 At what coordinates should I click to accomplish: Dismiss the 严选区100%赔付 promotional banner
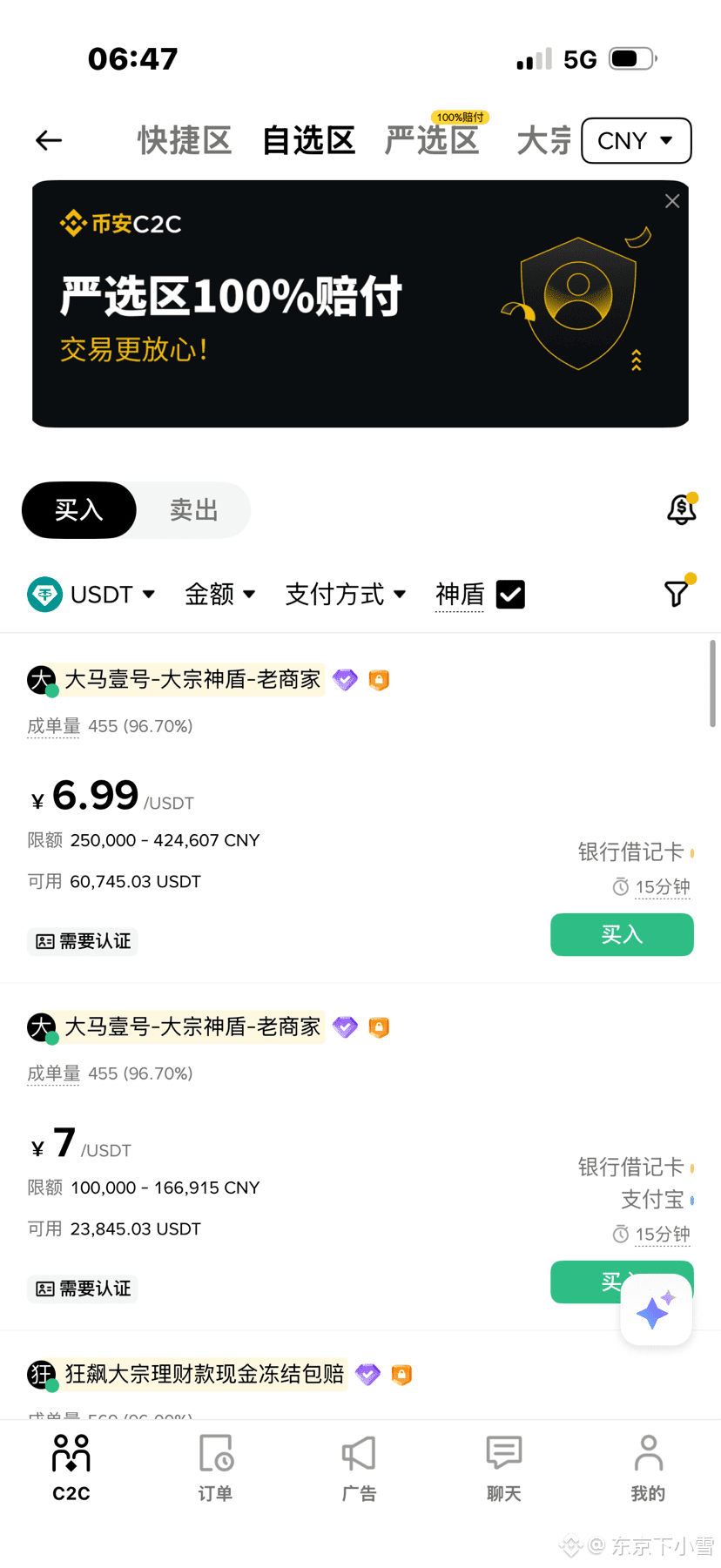[x=671, y=200]
